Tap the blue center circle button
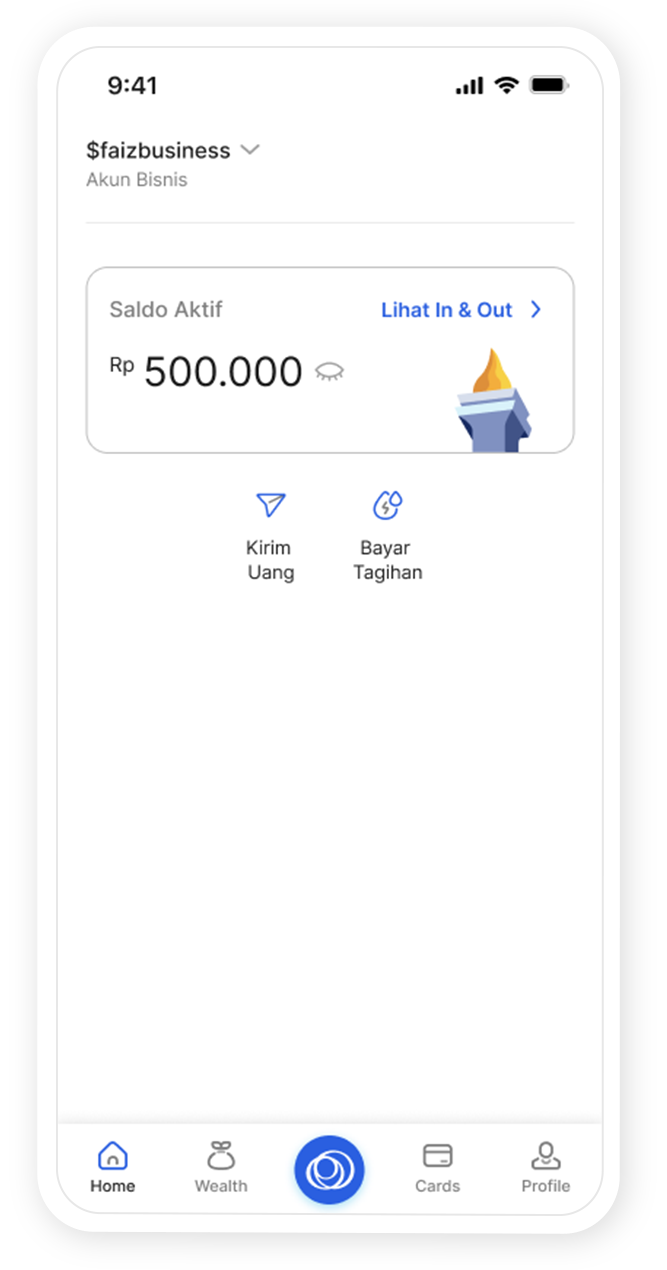This screenshot has width=667, height=1270. pyautogui.click(x=329, y=1169)
